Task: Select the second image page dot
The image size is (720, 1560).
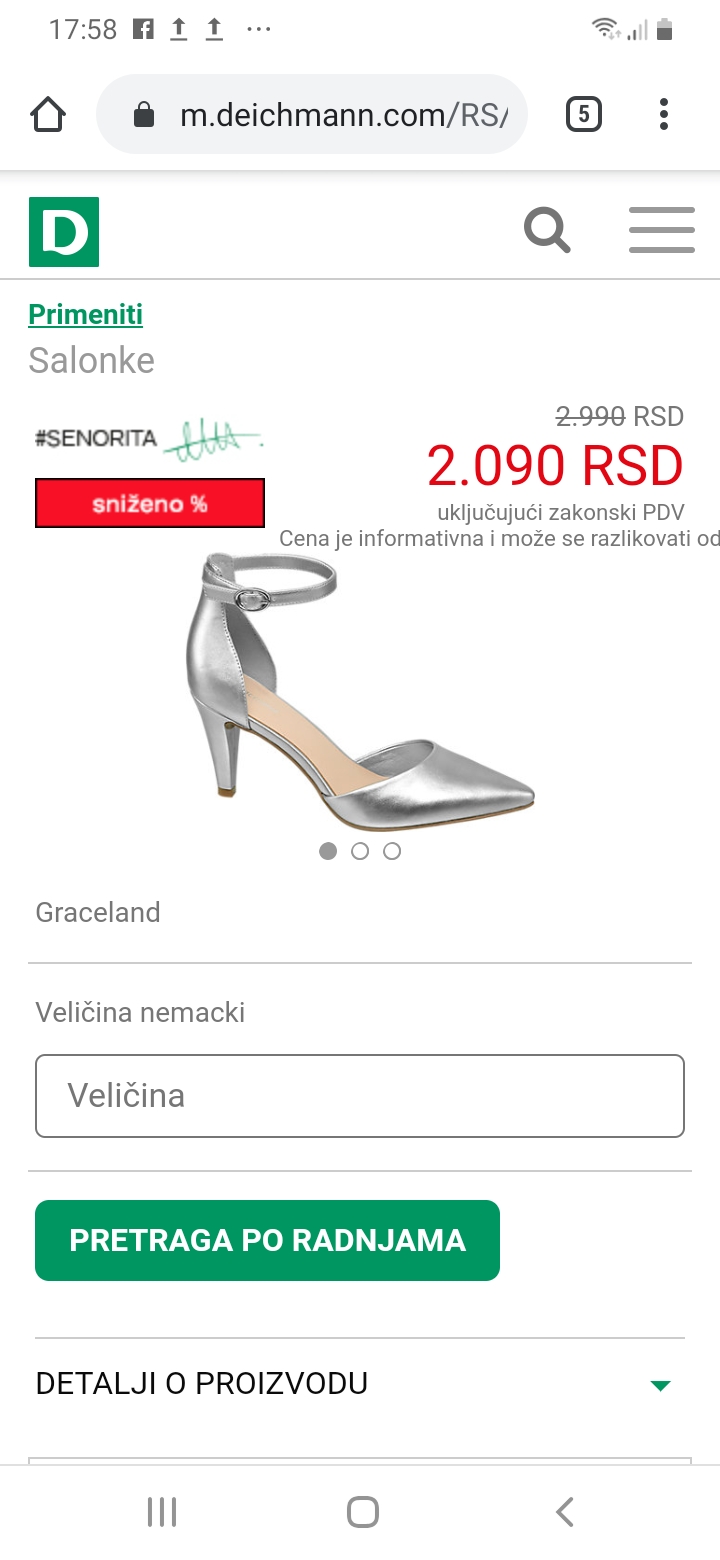Action: click(360, 851)
